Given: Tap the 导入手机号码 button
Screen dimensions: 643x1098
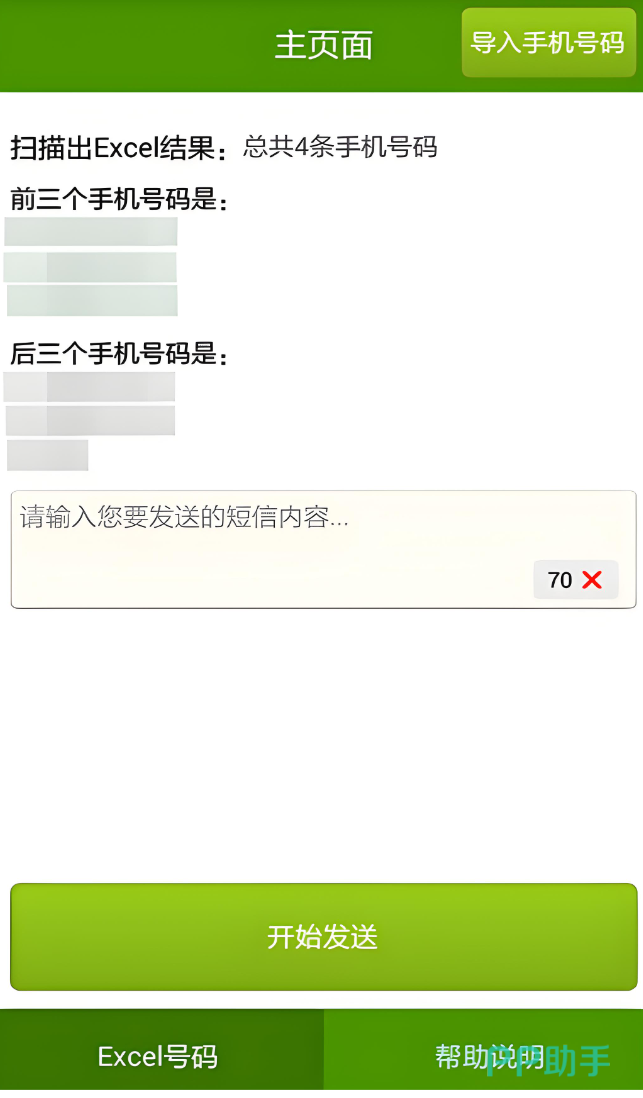Looking at the screenshot, I should [x=548, y=43].
